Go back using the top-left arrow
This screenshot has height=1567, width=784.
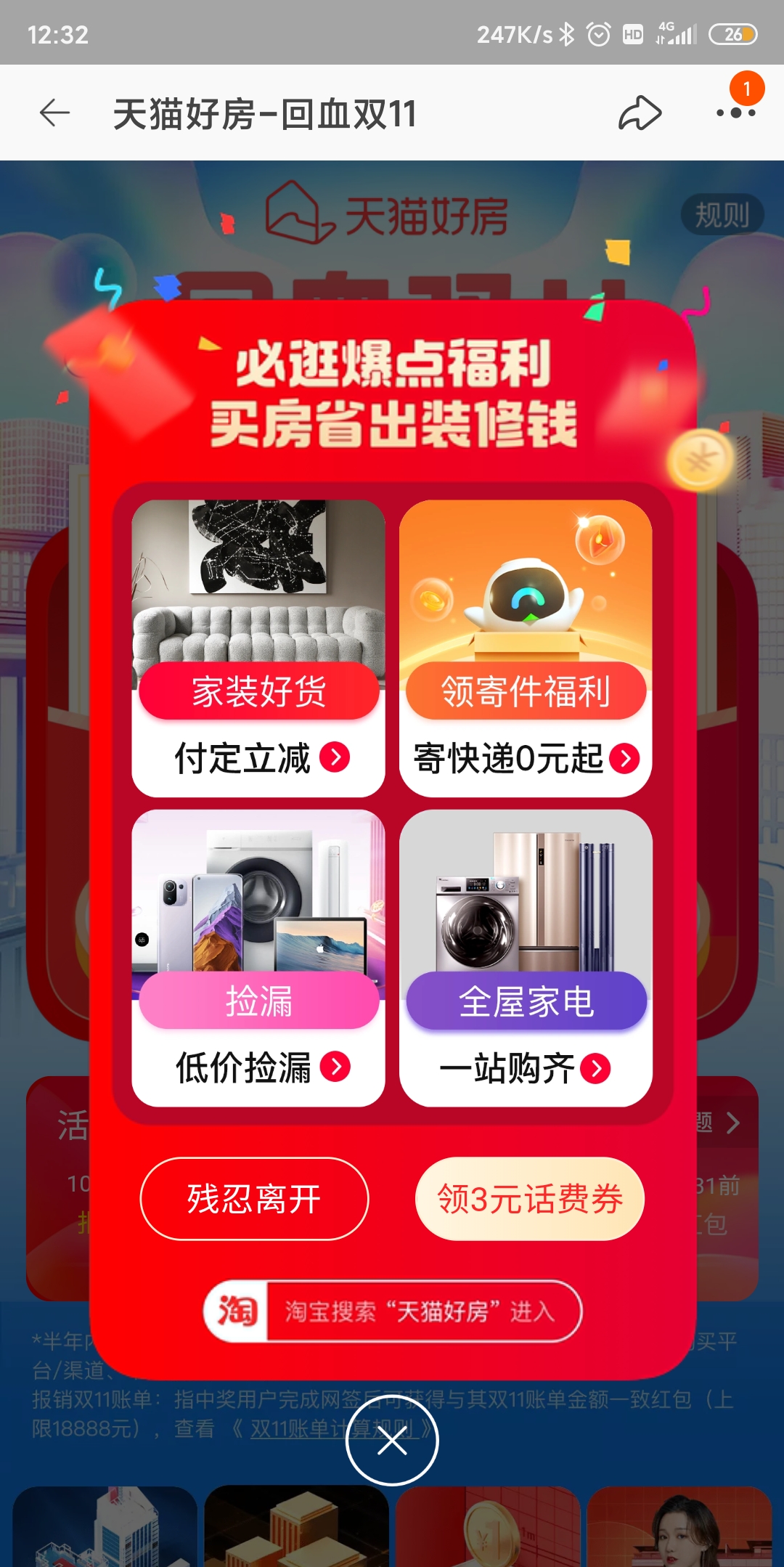pyautogui.click(x=54, y=113)
